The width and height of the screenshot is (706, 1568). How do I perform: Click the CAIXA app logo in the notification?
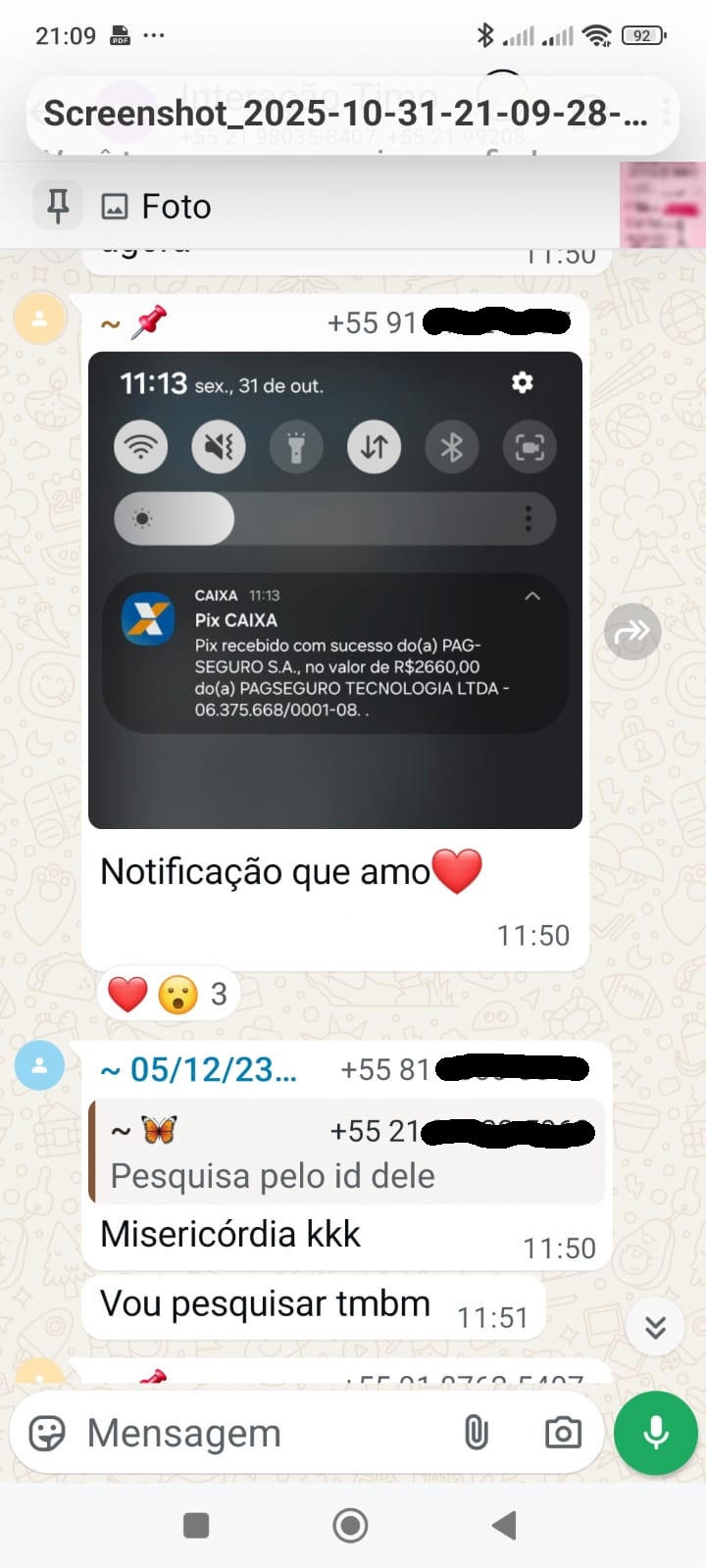click(x=148, y=620)
